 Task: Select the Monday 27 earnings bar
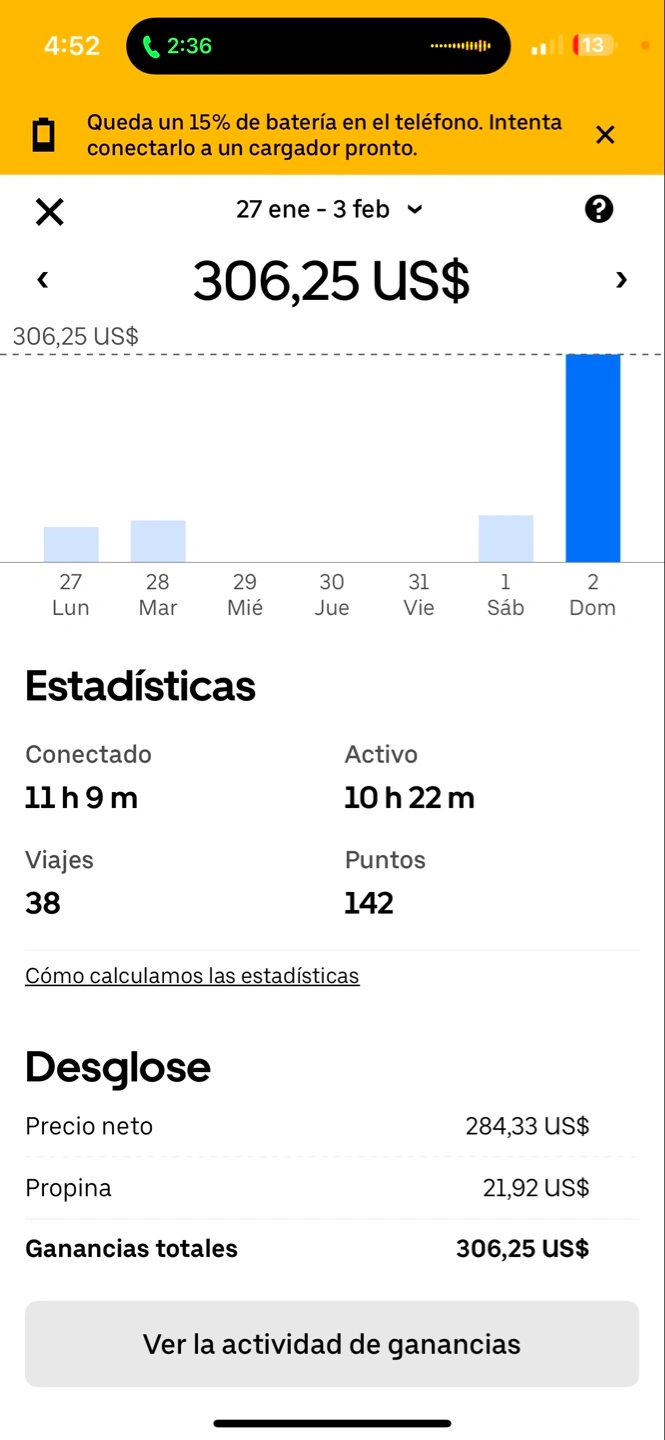point(71,544)
